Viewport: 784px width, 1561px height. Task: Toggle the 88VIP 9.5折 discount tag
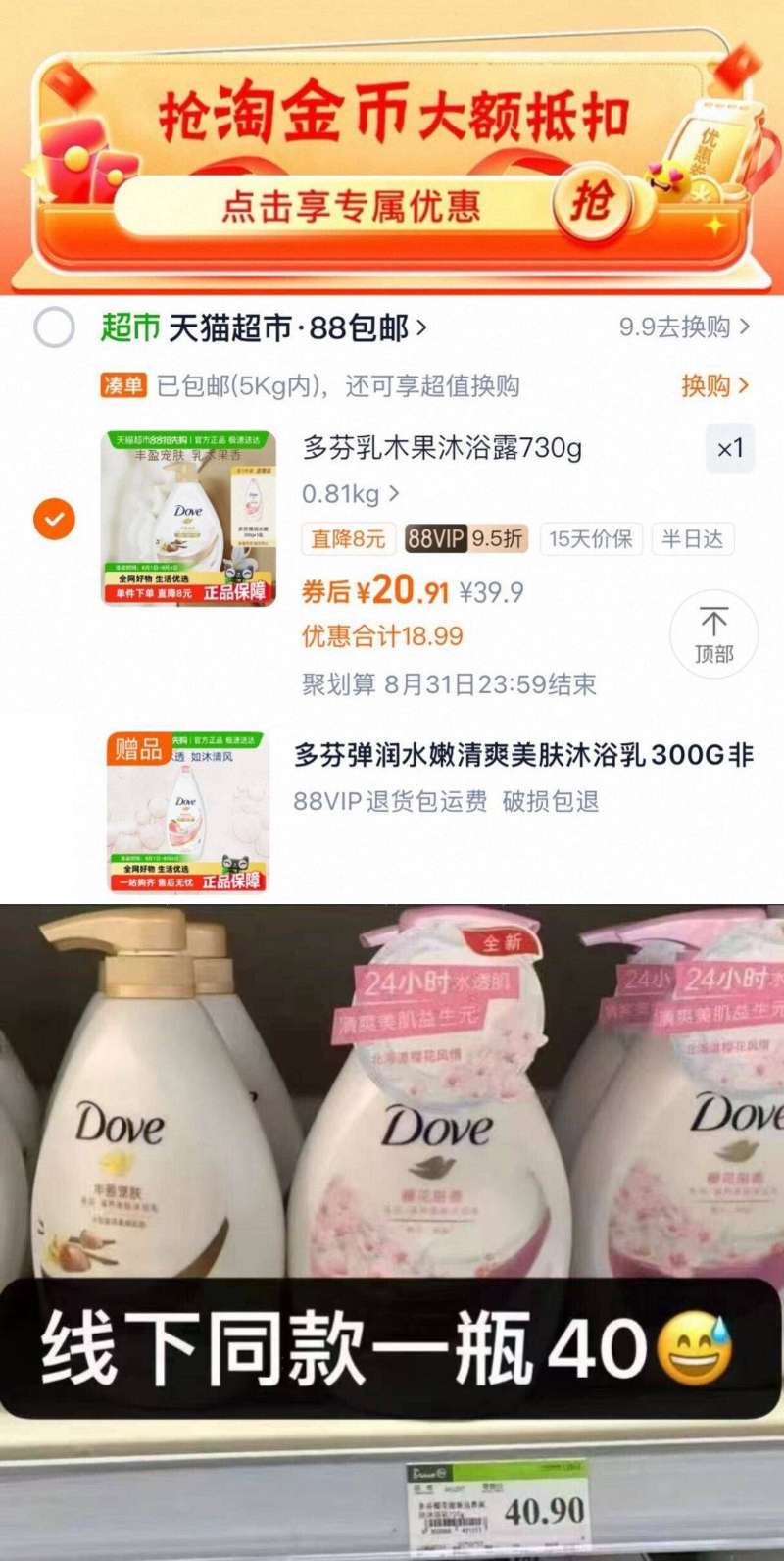tap(467, 539)
